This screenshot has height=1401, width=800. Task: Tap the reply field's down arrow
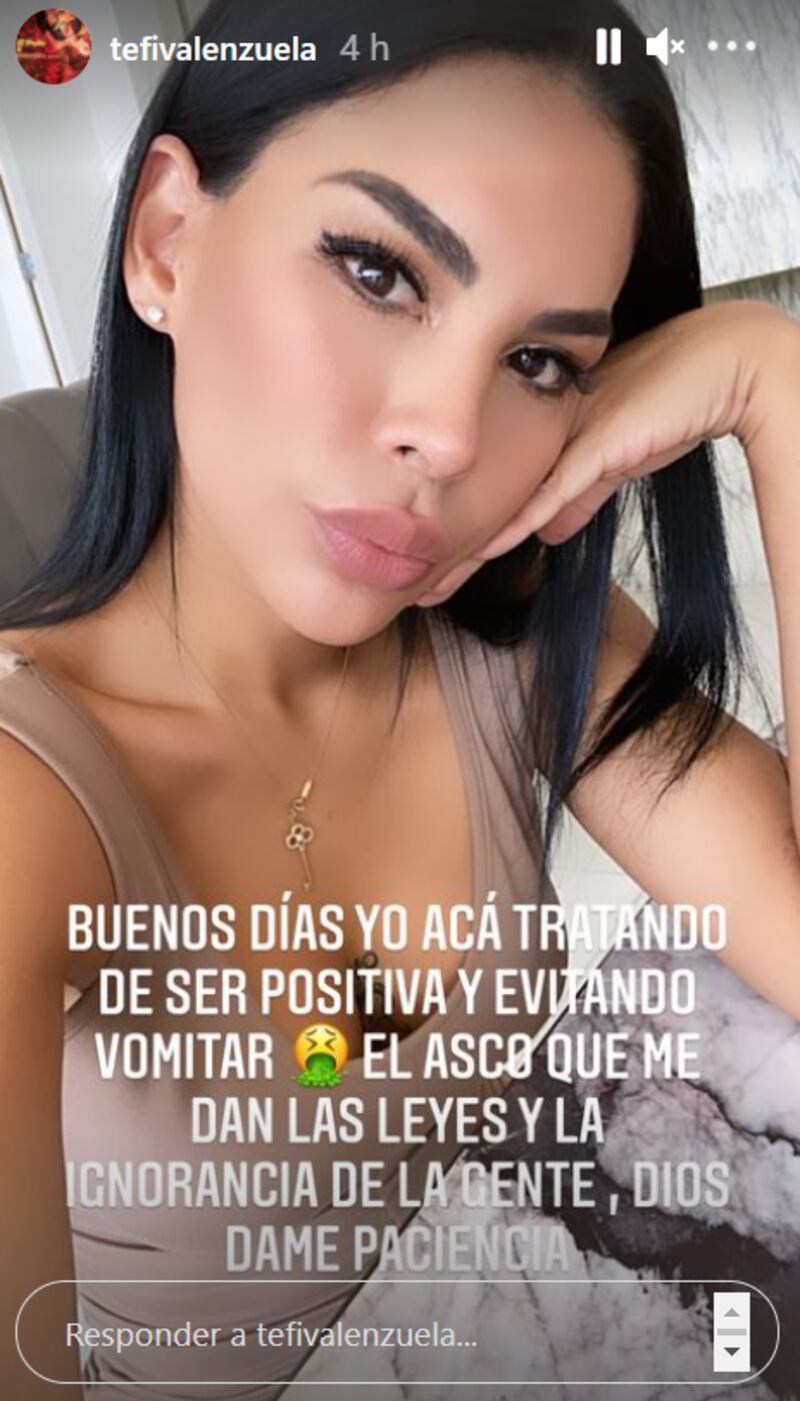(731, 1352)
